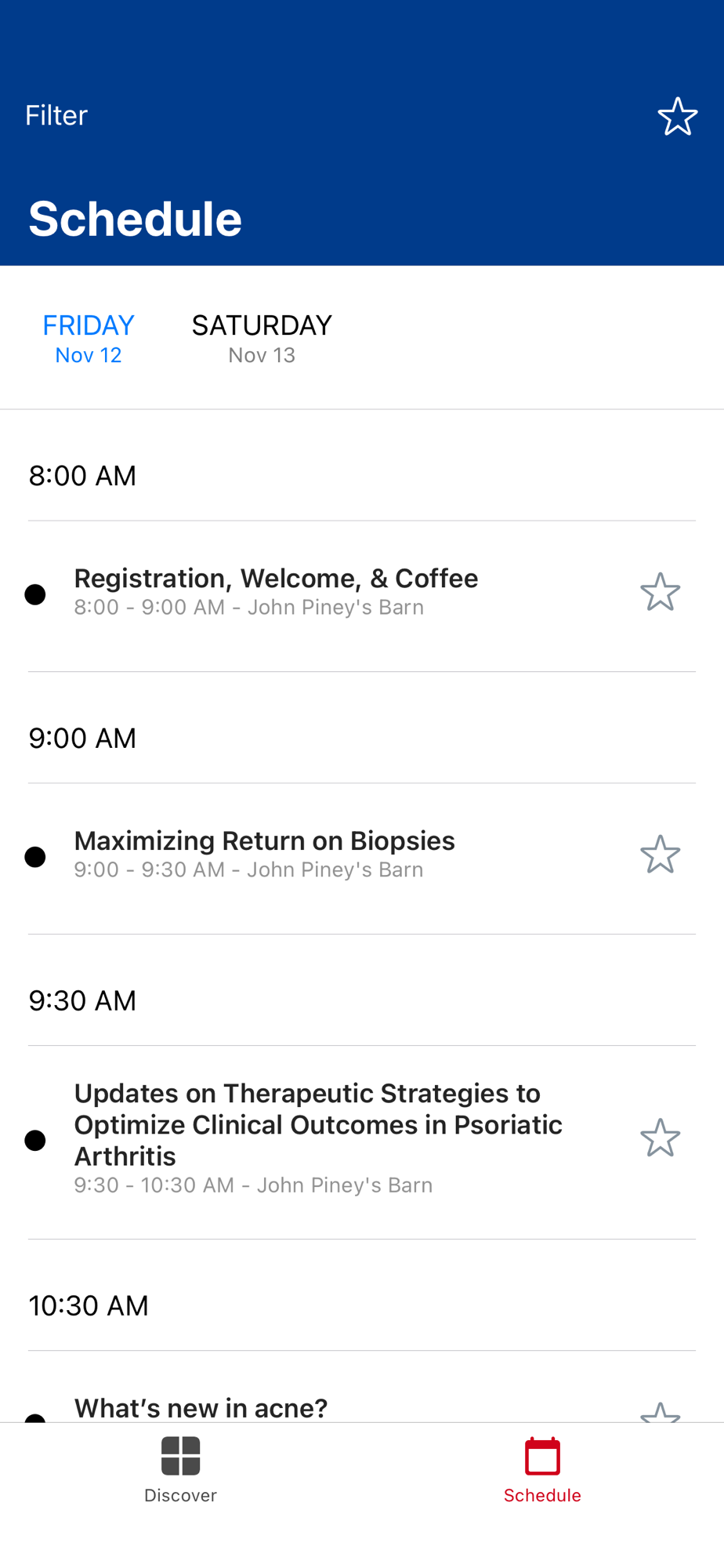
Task: Open the Filter options
Action: pos(56,115)
